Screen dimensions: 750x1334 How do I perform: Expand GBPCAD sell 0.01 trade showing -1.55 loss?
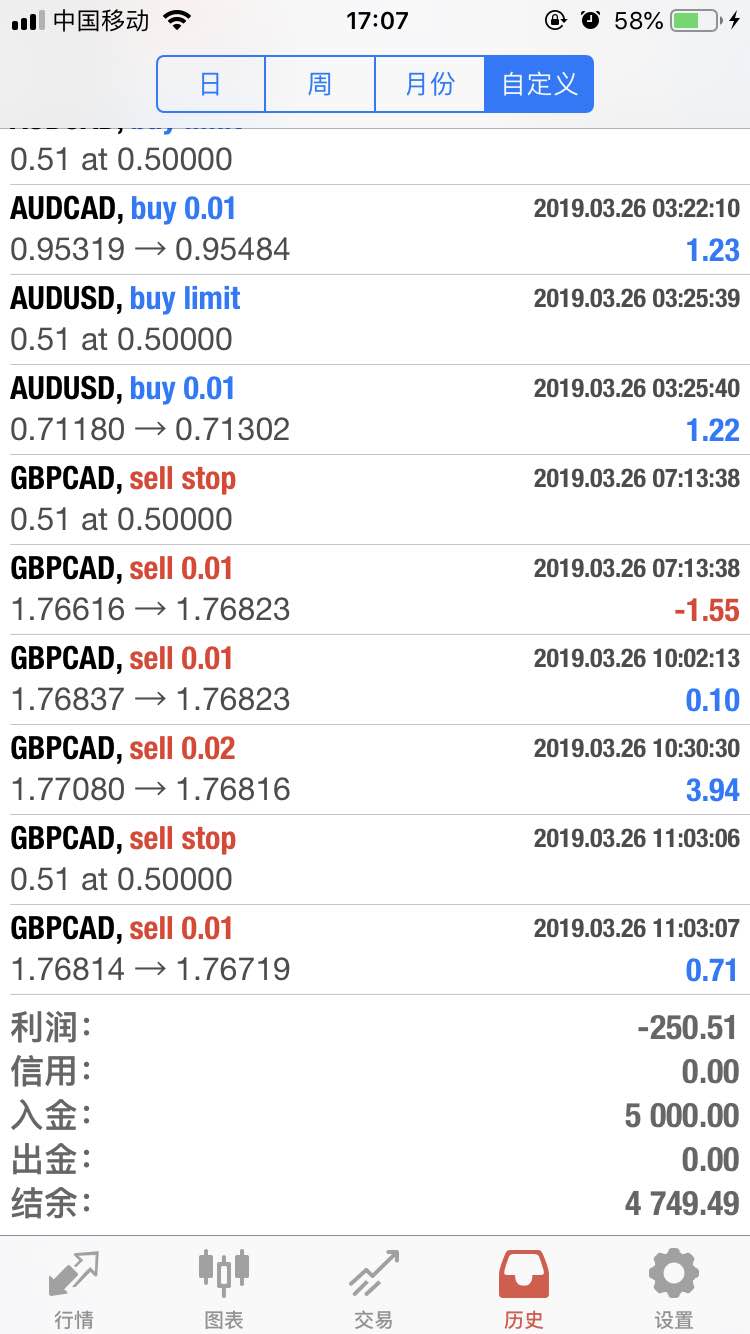[x=375, y=590]
